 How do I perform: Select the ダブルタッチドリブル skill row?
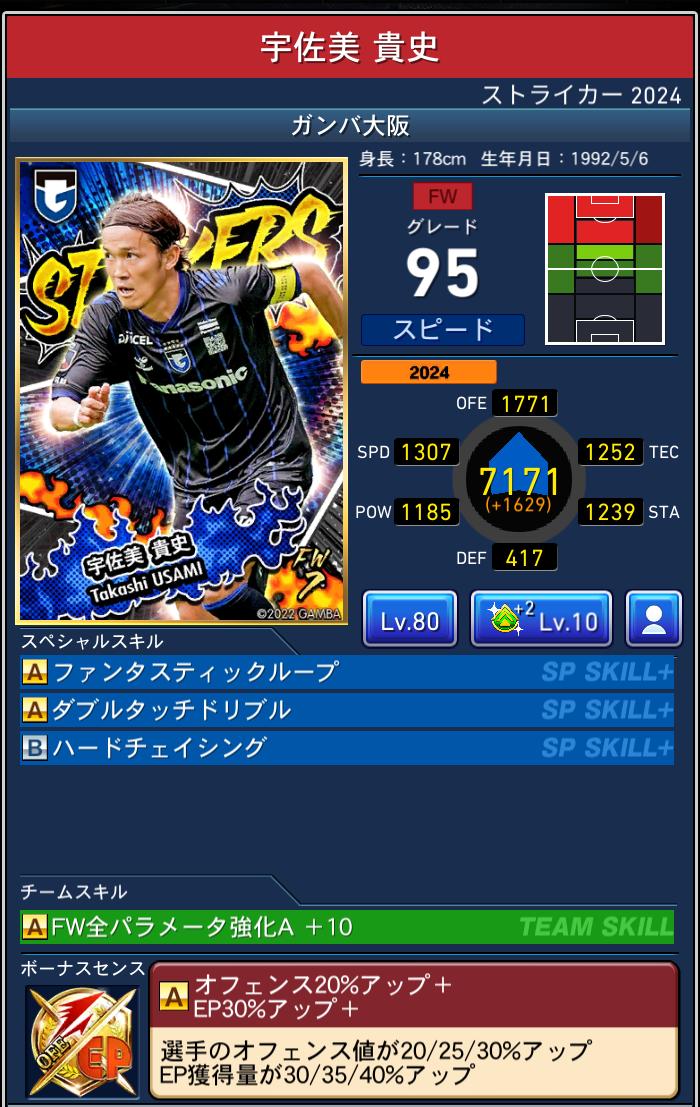346,710
